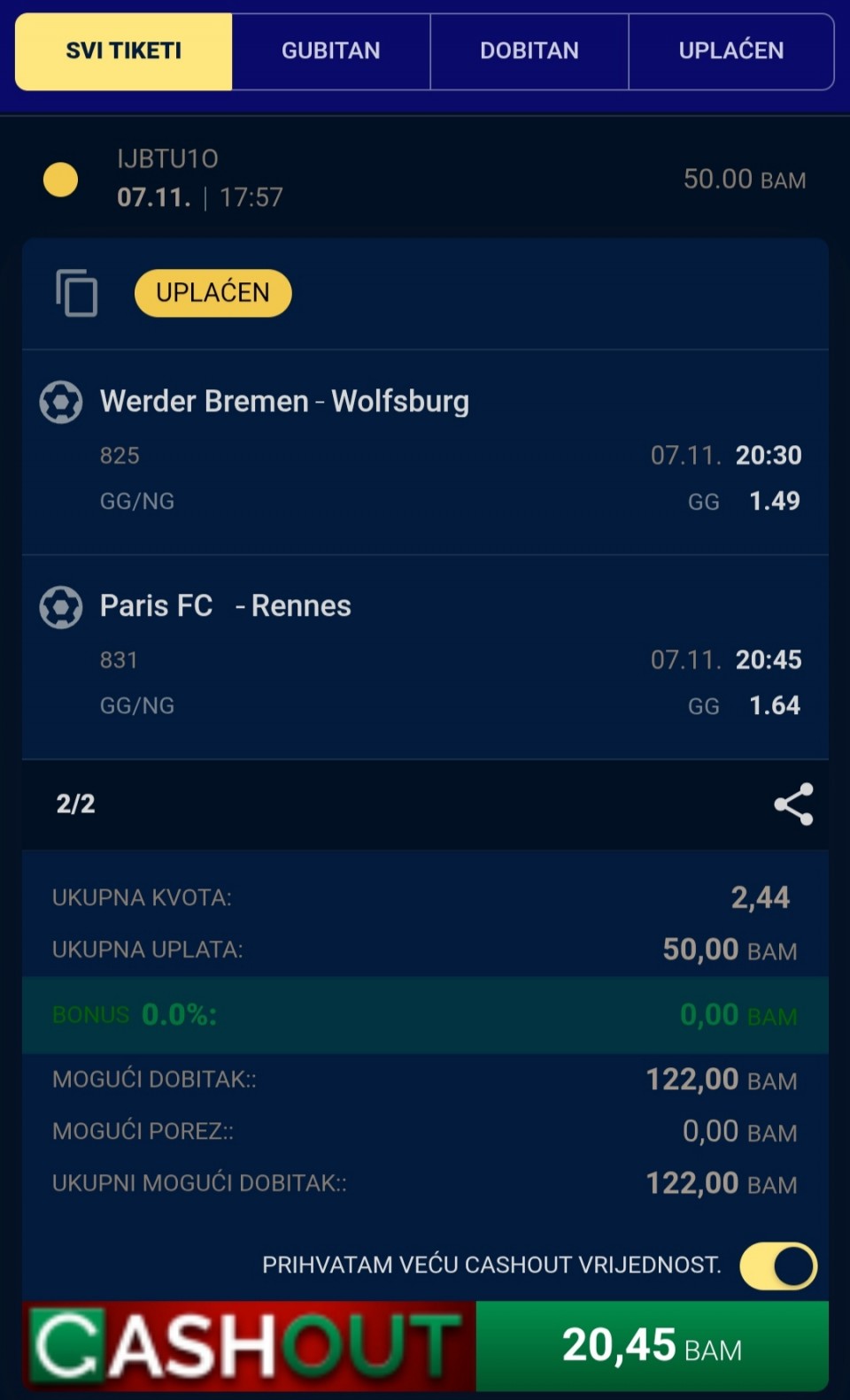
Task: Open the Paris FC - Rennes match
Action: coord(226,606)
